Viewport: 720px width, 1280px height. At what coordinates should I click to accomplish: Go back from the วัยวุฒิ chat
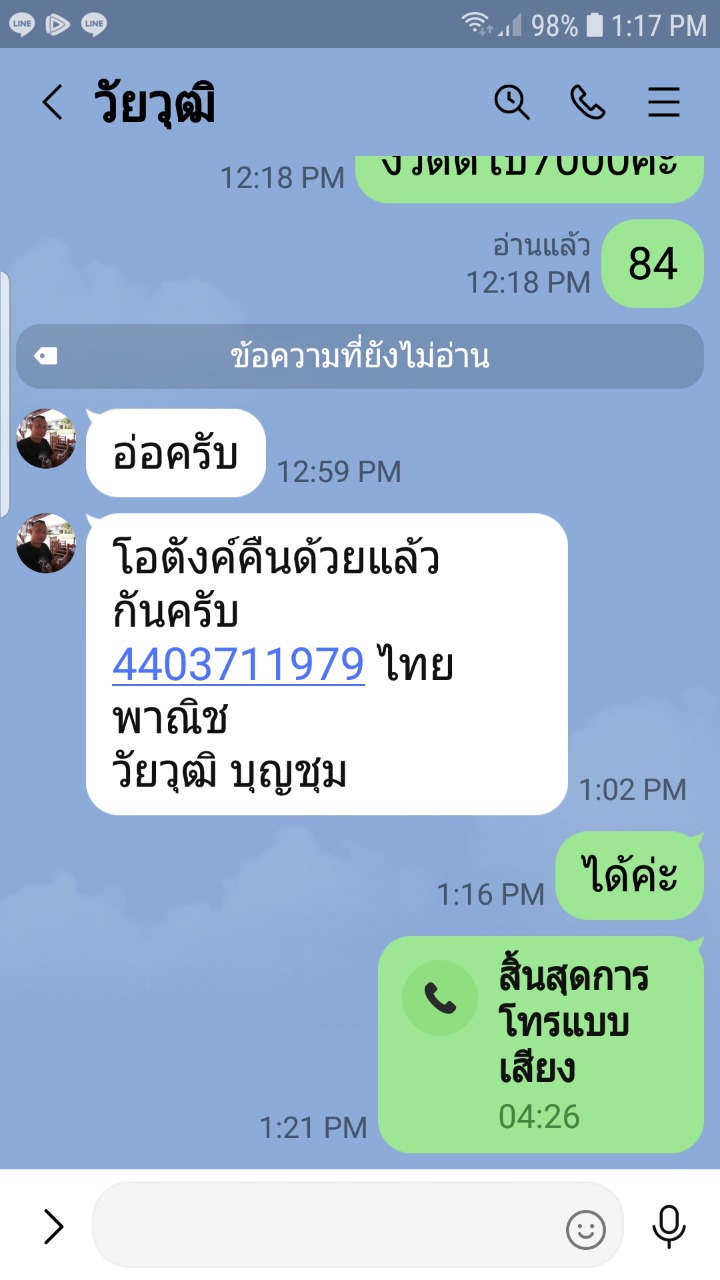pos(52,102)
